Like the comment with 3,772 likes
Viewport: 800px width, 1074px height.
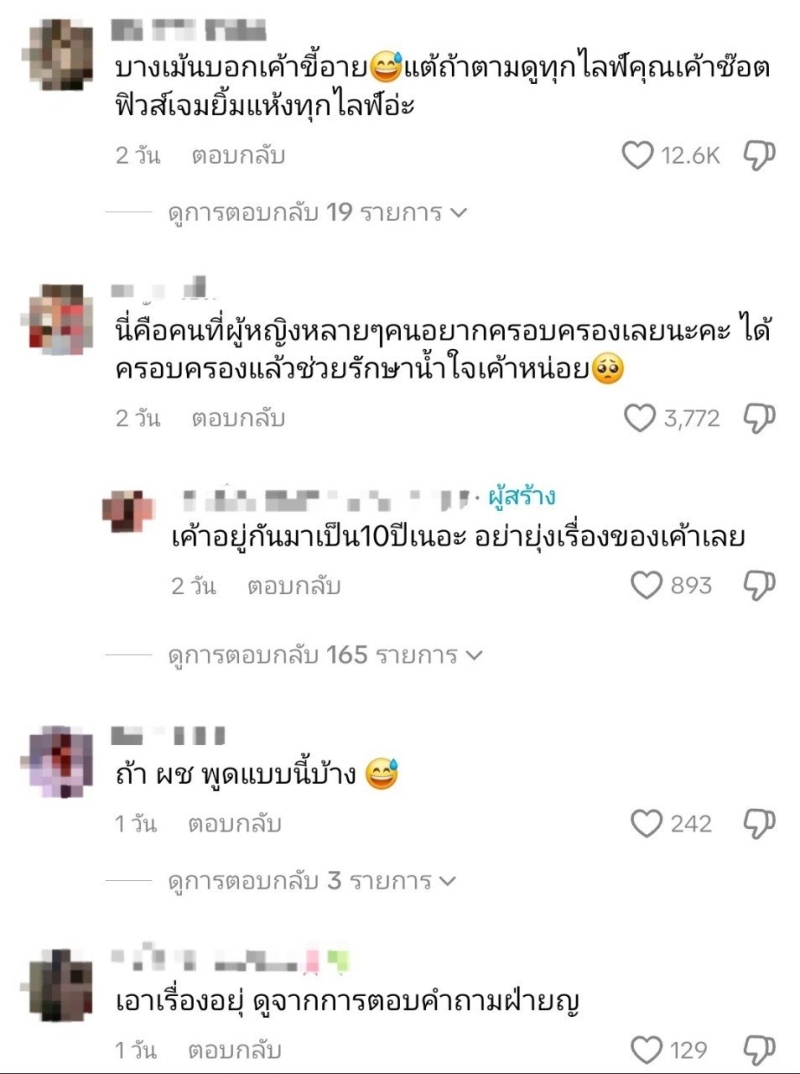click(640, 418)
